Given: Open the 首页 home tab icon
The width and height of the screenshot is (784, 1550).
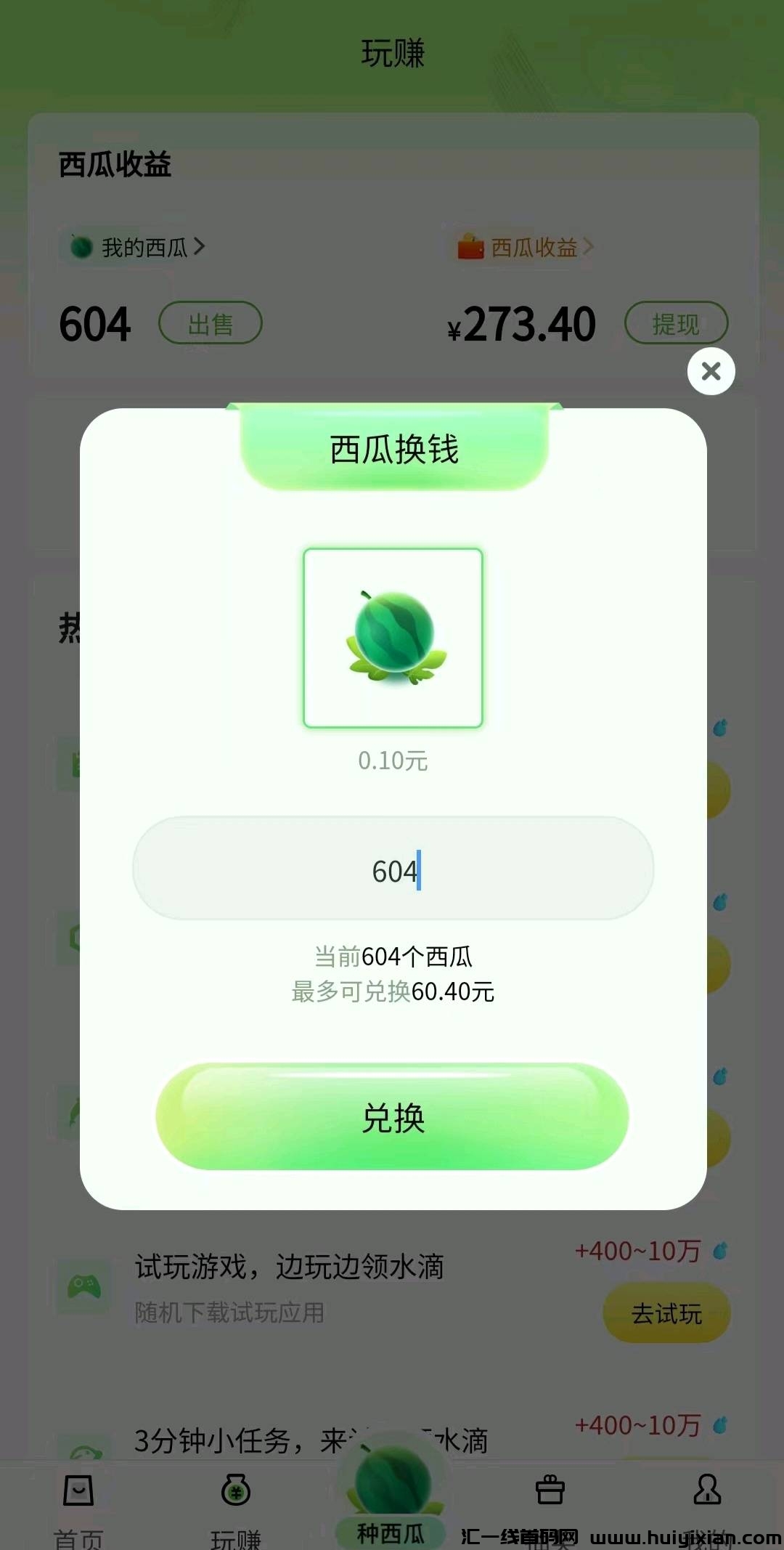Looking at the screenshot, I should (x=78, y=1493).
